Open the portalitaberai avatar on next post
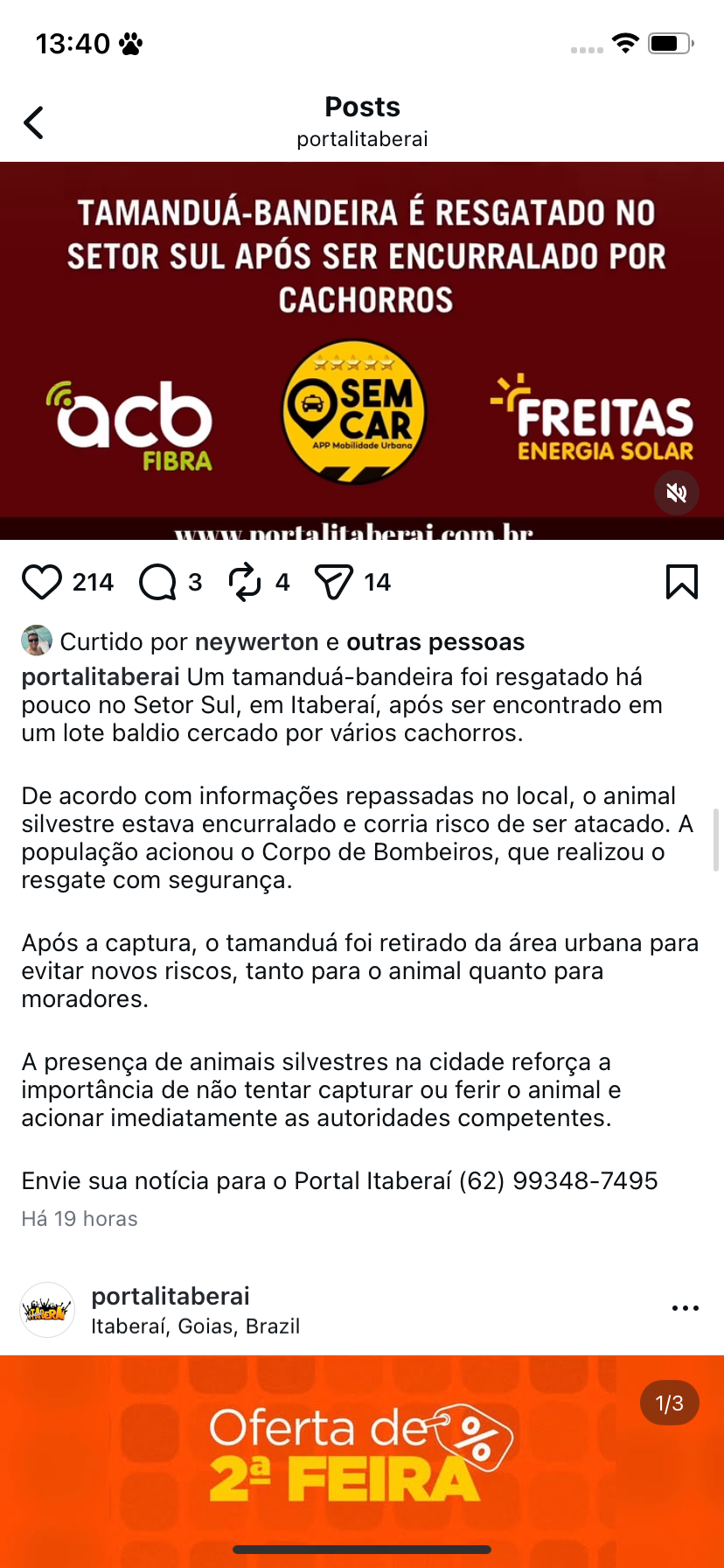The image size is (724, 1568). [x=47, y=1310]
